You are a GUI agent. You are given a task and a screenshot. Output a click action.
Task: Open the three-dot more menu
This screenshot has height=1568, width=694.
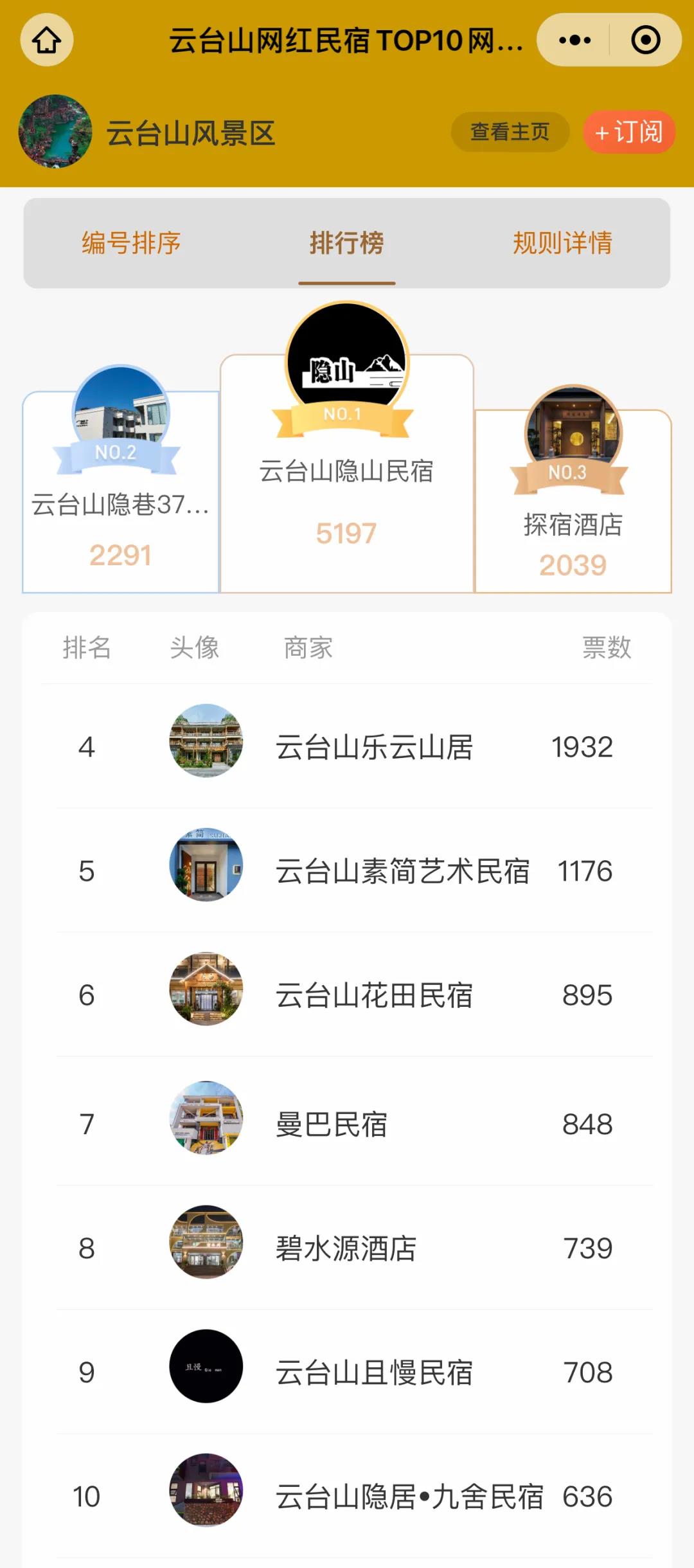[574, 40]
